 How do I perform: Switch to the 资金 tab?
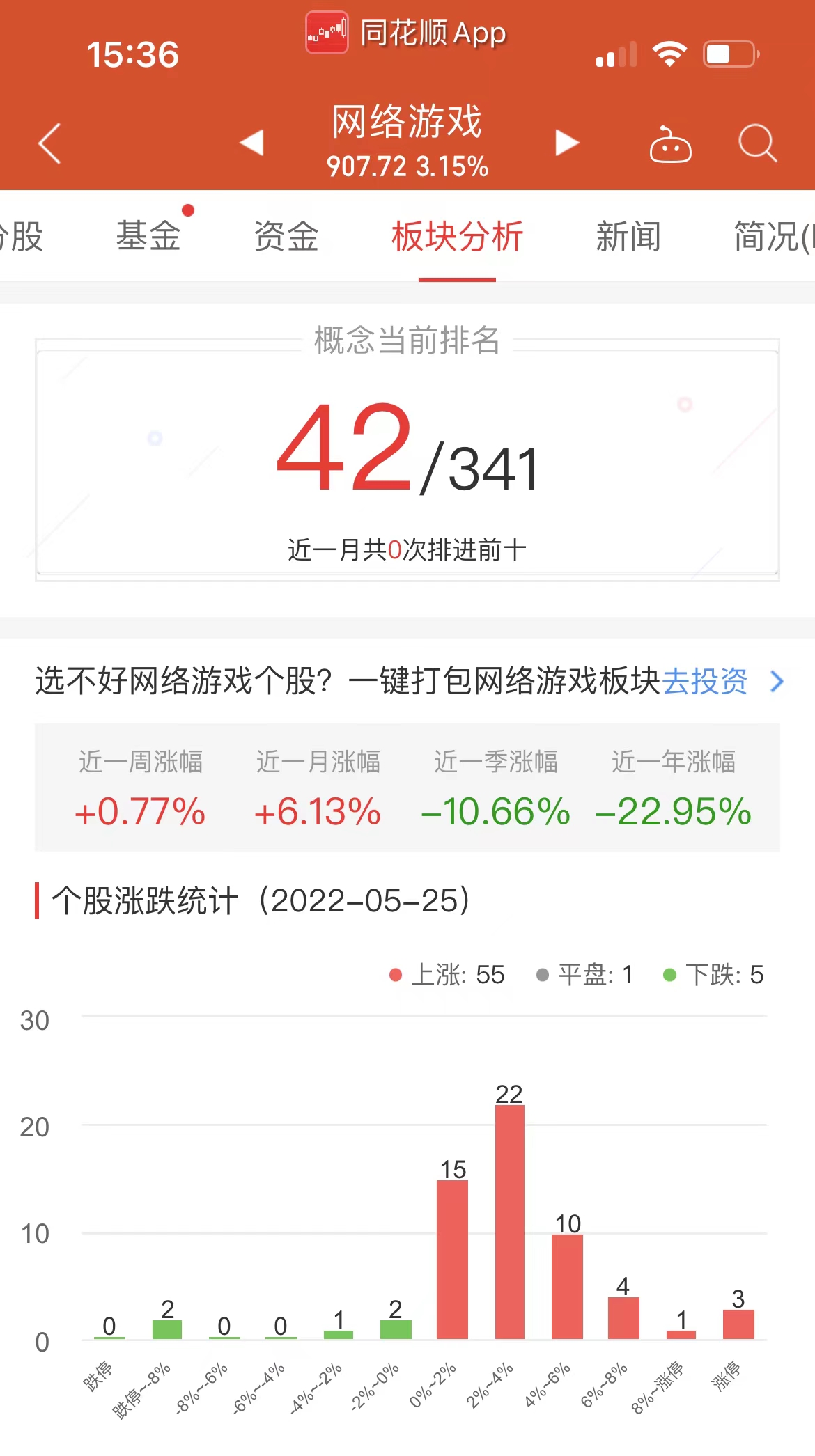(x=286, y=236)
